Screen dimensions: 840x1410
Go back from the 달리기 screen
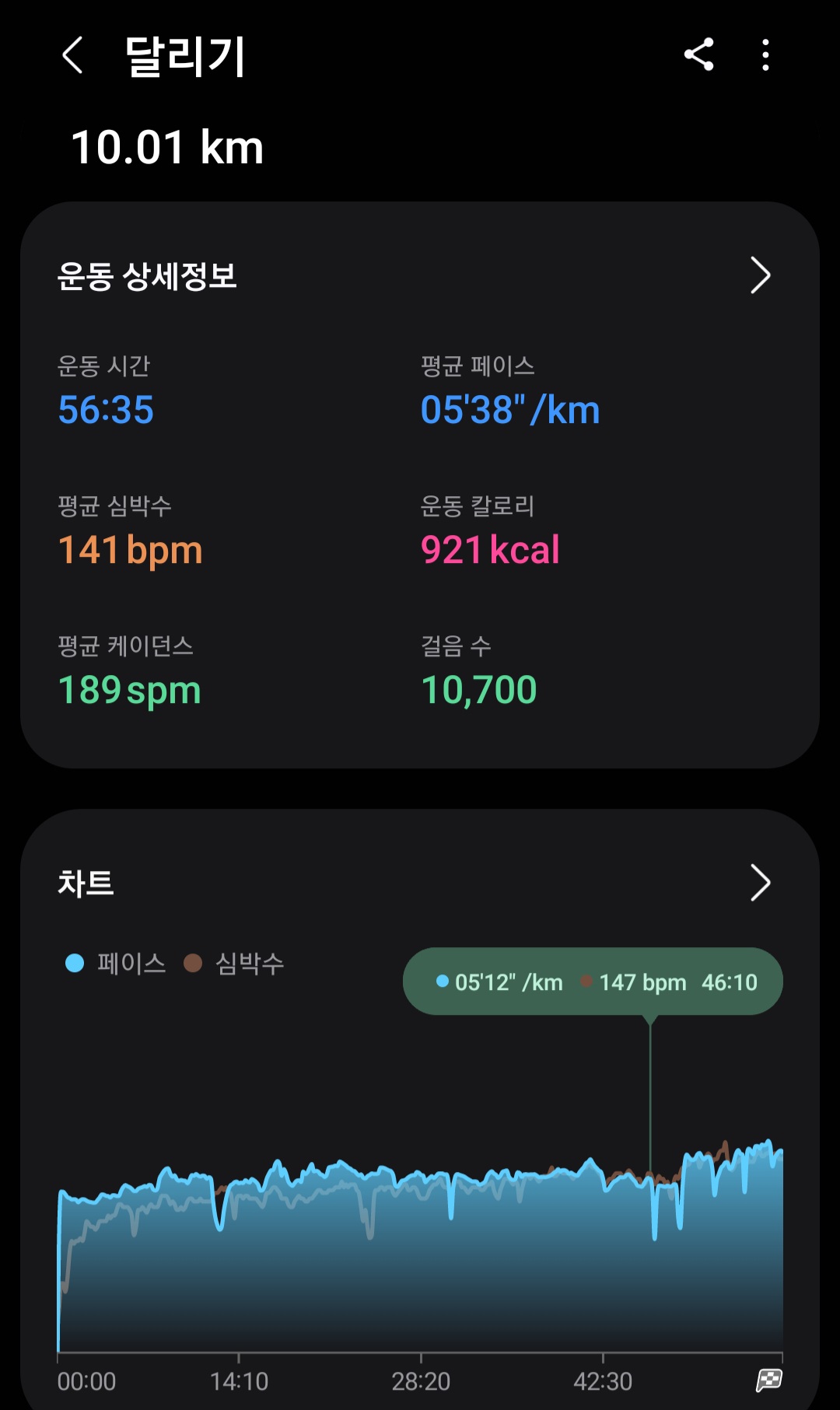click(72, 56)
